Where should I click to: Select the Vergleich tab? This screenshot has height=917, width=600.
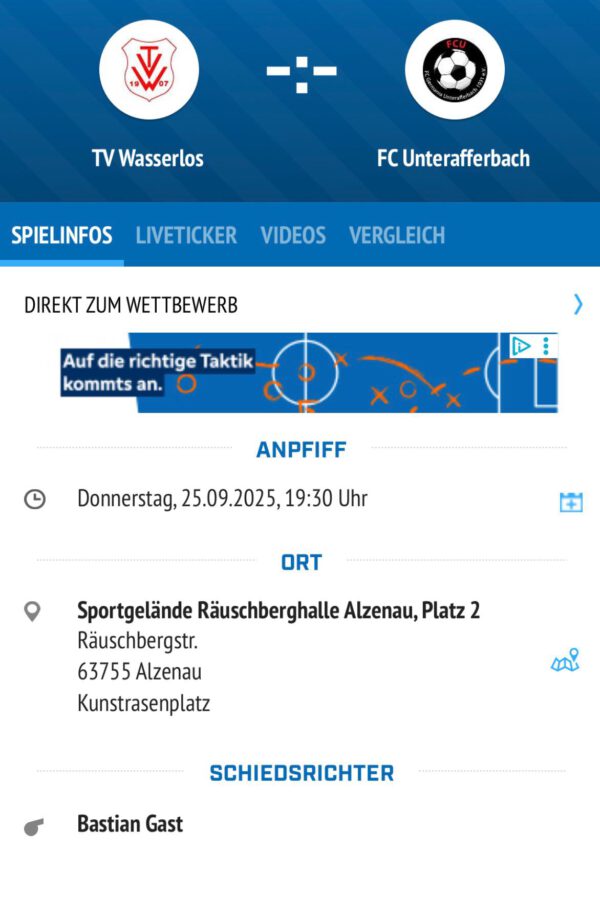pos(397,236)
